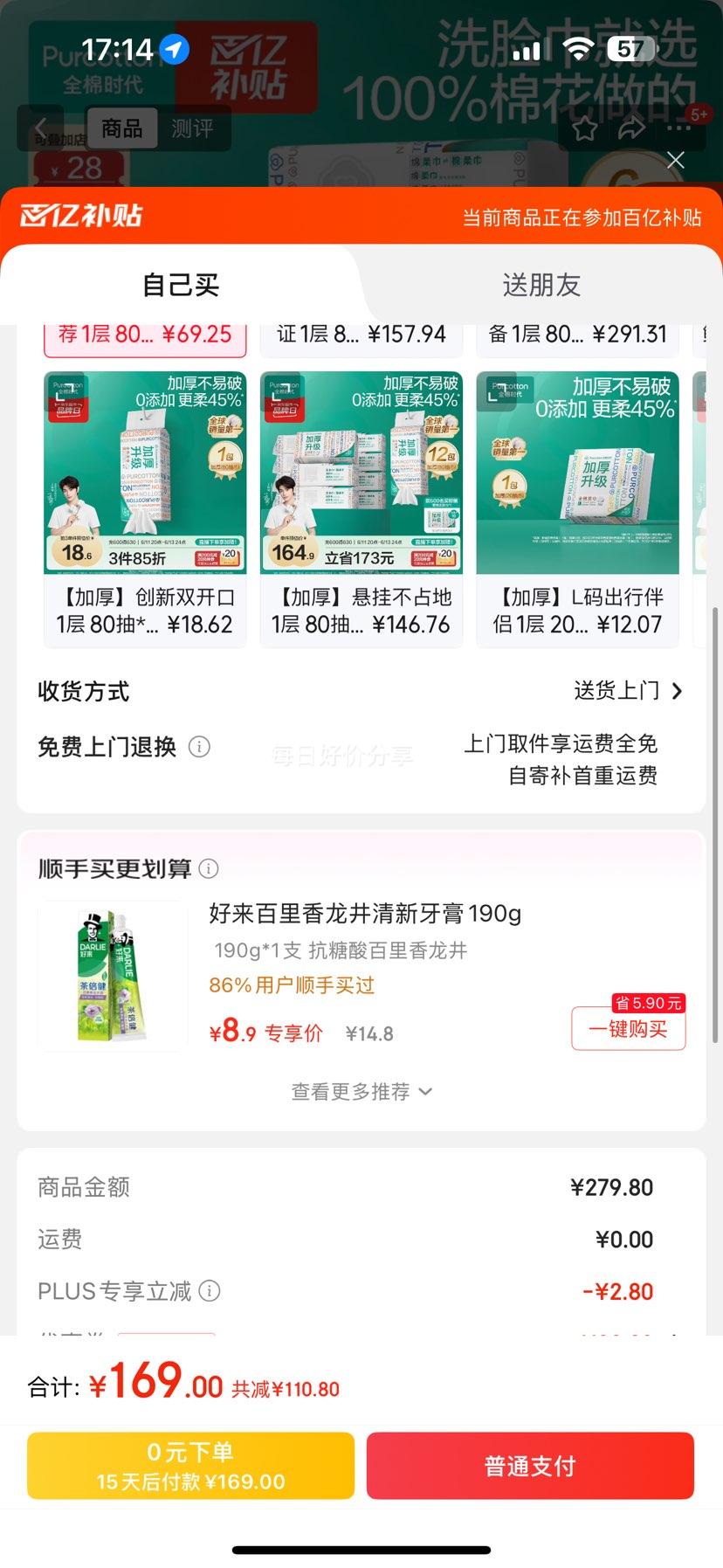Expand 查看更多推荐 recommendations

pos(361,1091)
